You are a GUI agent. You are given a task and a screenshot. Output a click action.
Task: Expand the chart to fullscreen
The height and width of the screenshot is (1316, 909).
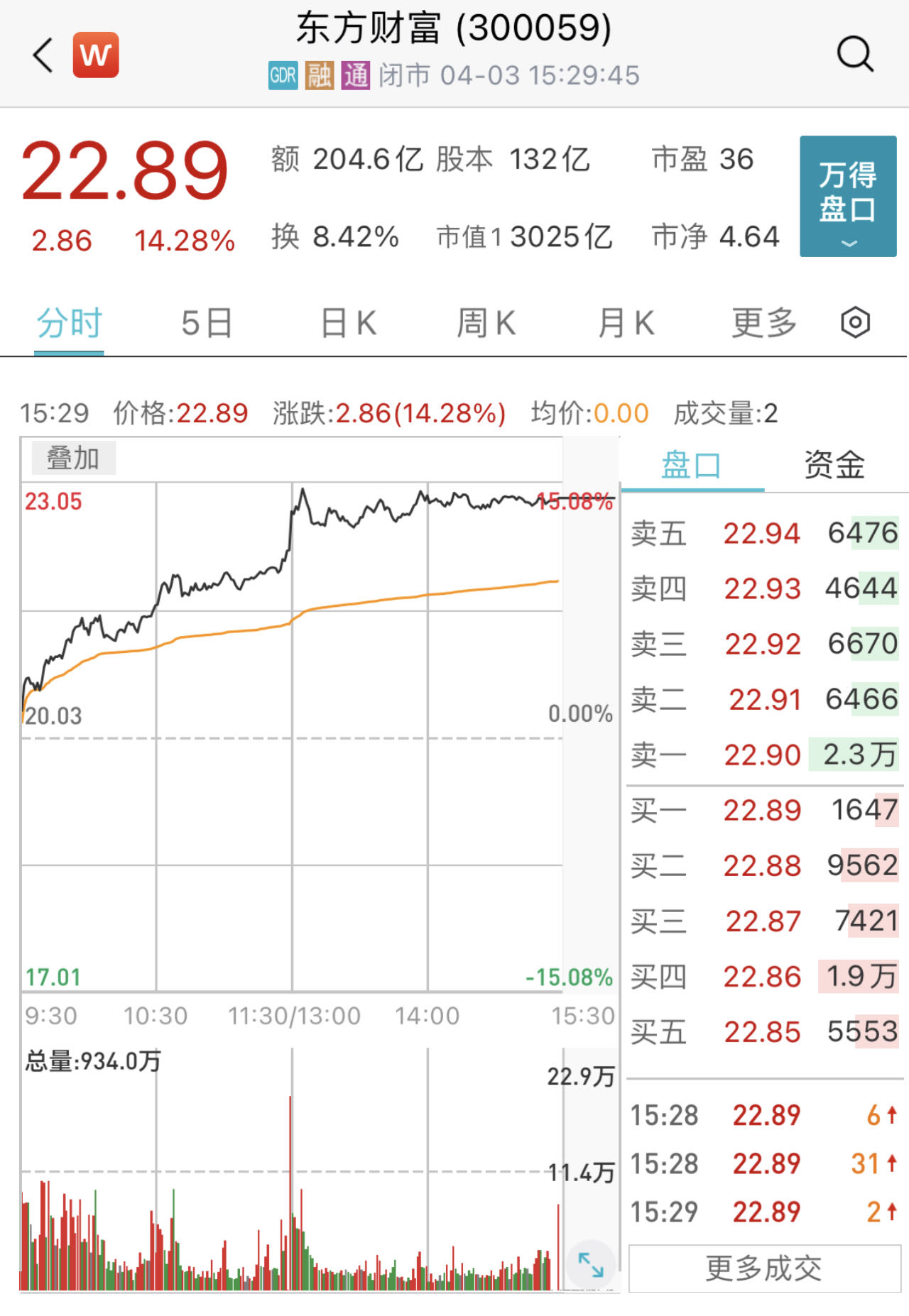click(590, 1263)
